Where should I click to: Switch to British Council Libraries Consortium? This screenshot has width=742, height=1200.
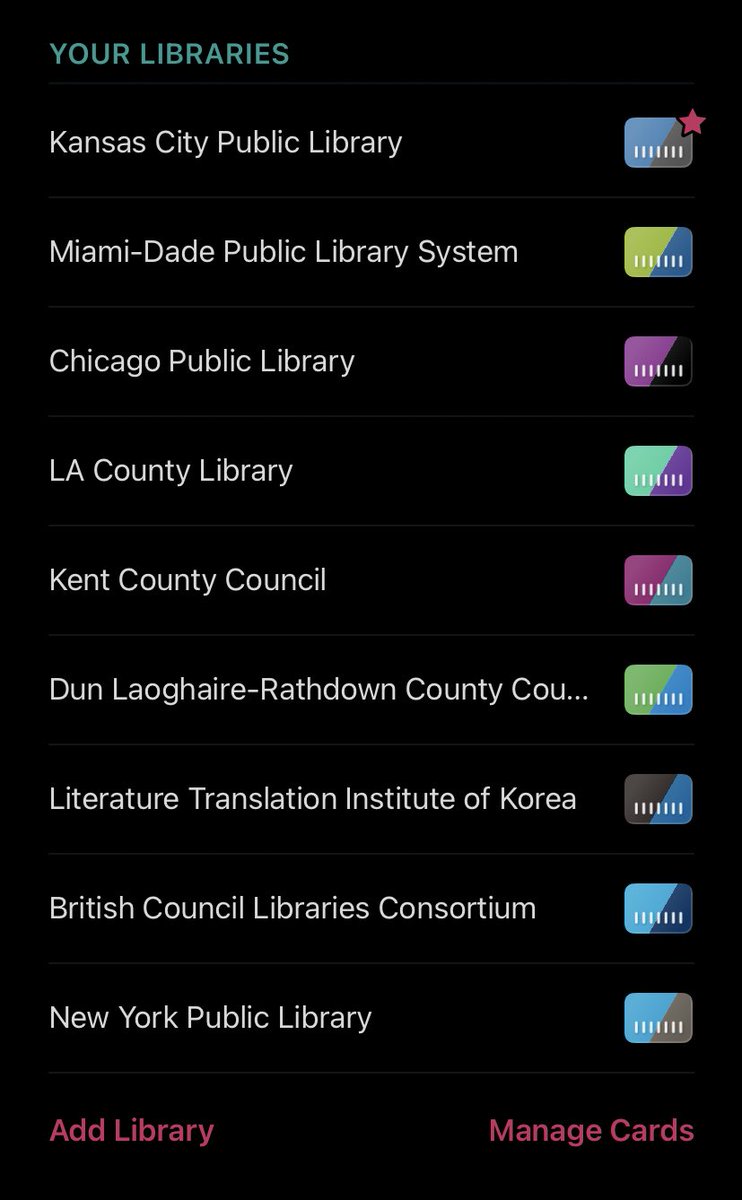pyautogui.click(x=293, y=908)
